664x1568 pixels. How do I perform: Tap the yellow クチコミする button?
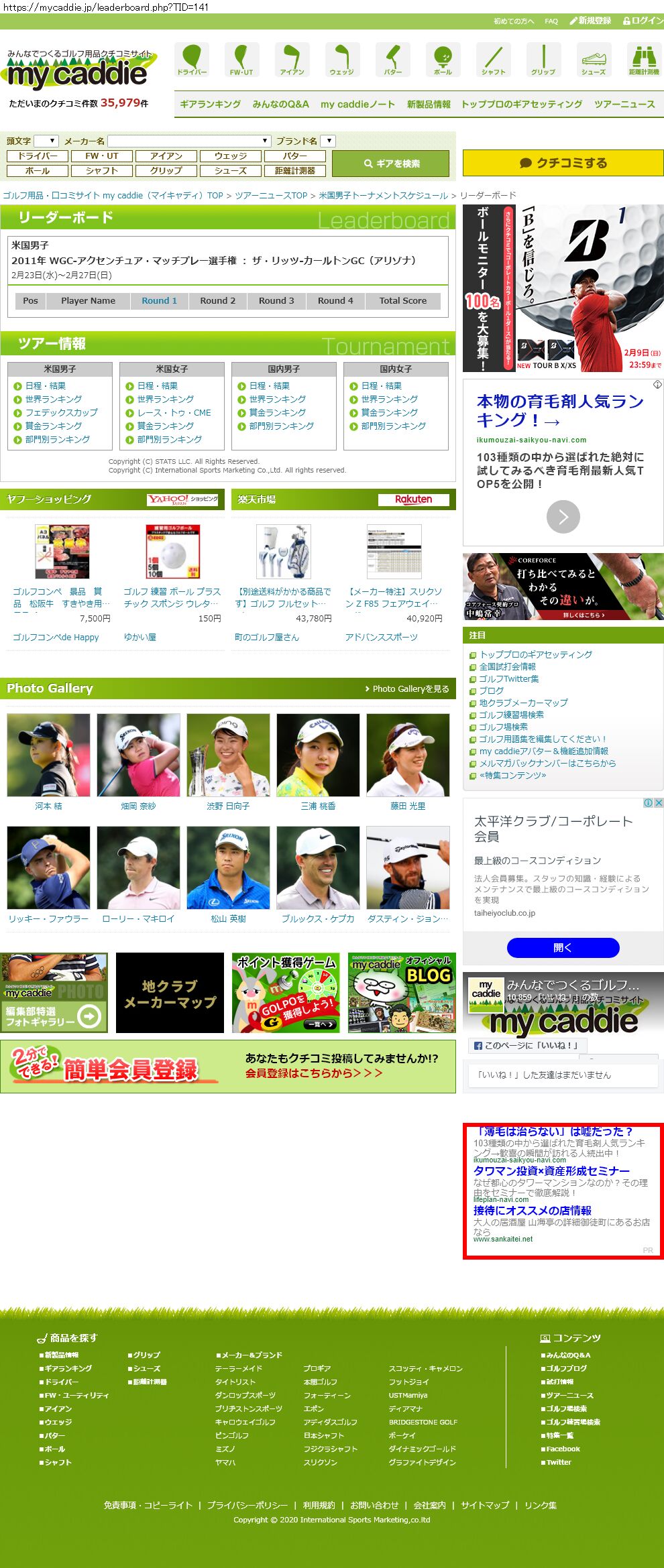[563, 163]
